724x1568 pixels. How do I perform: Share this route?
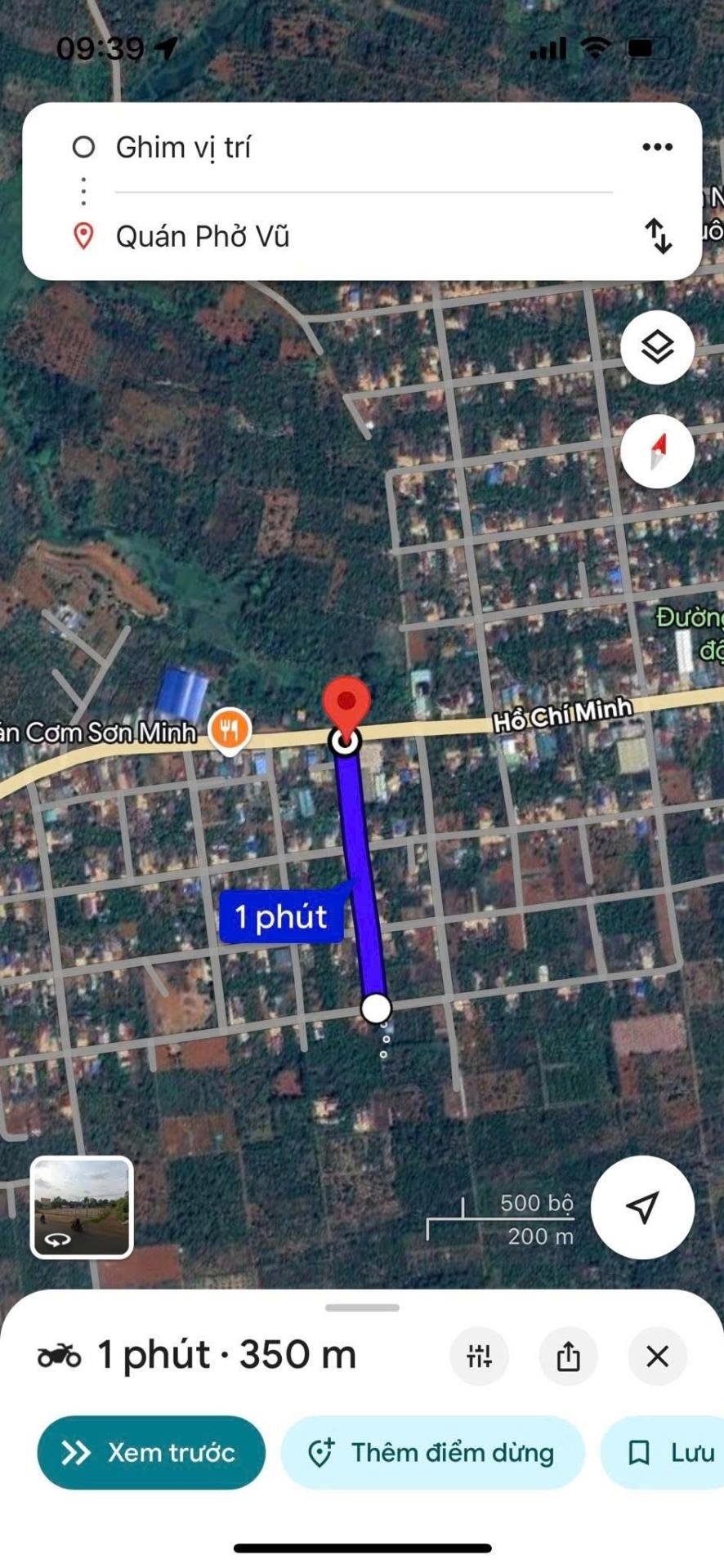point(569,1356)
